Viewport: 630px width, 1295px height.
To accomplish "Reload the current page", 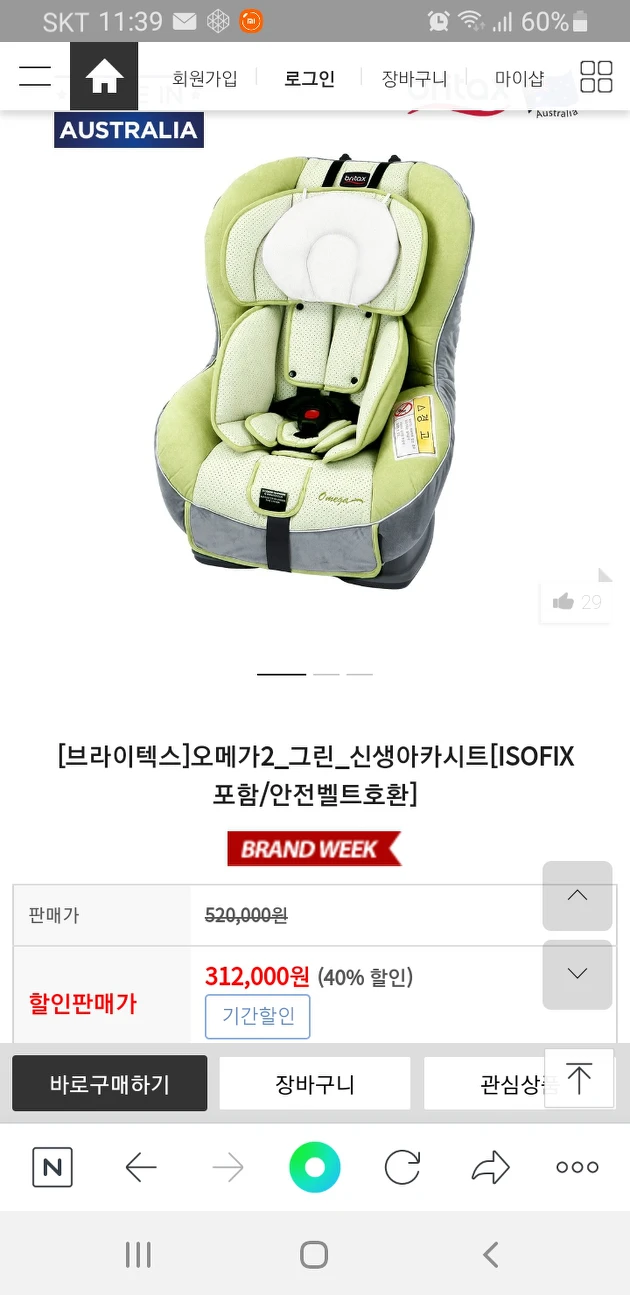I will point(402,1167).
